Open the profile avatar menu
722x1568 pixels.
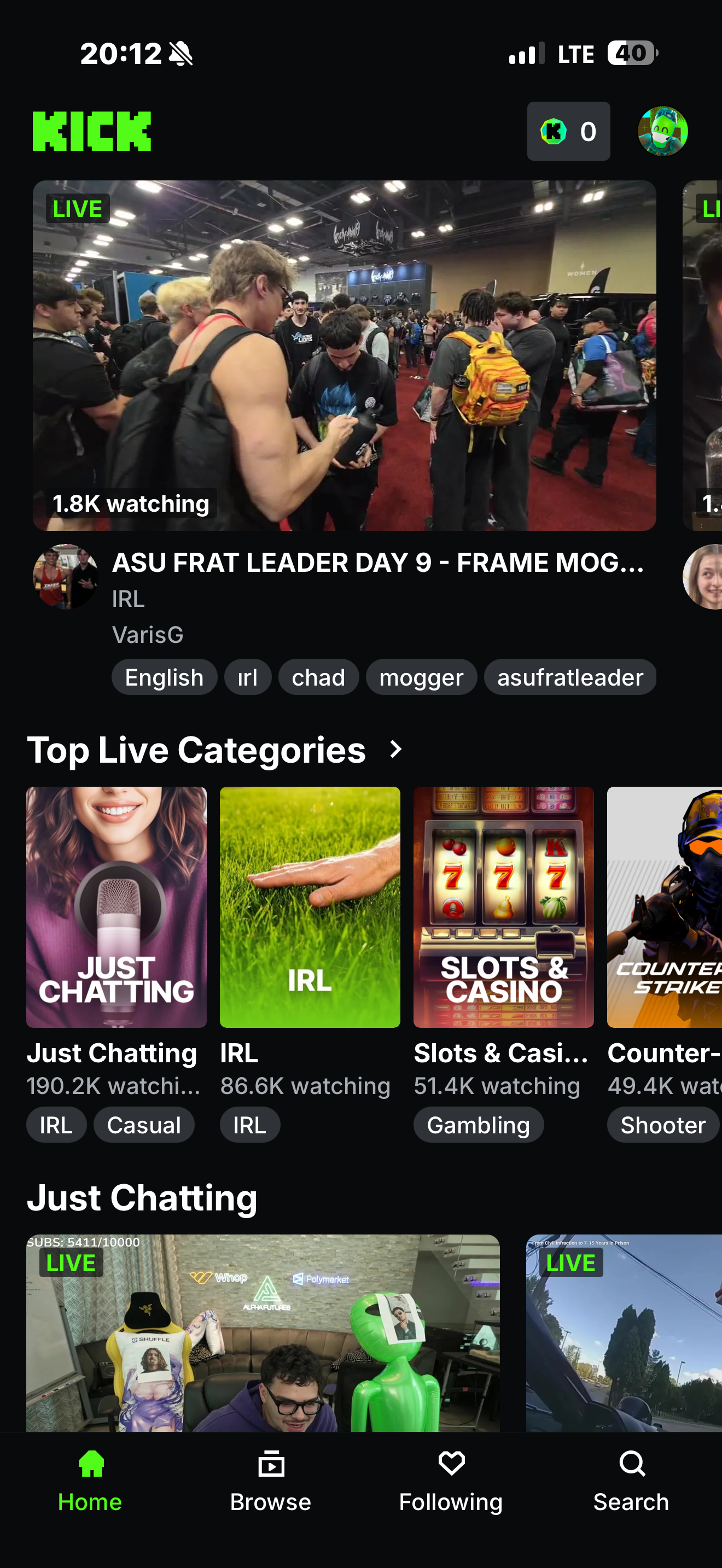tap(662, 131)
